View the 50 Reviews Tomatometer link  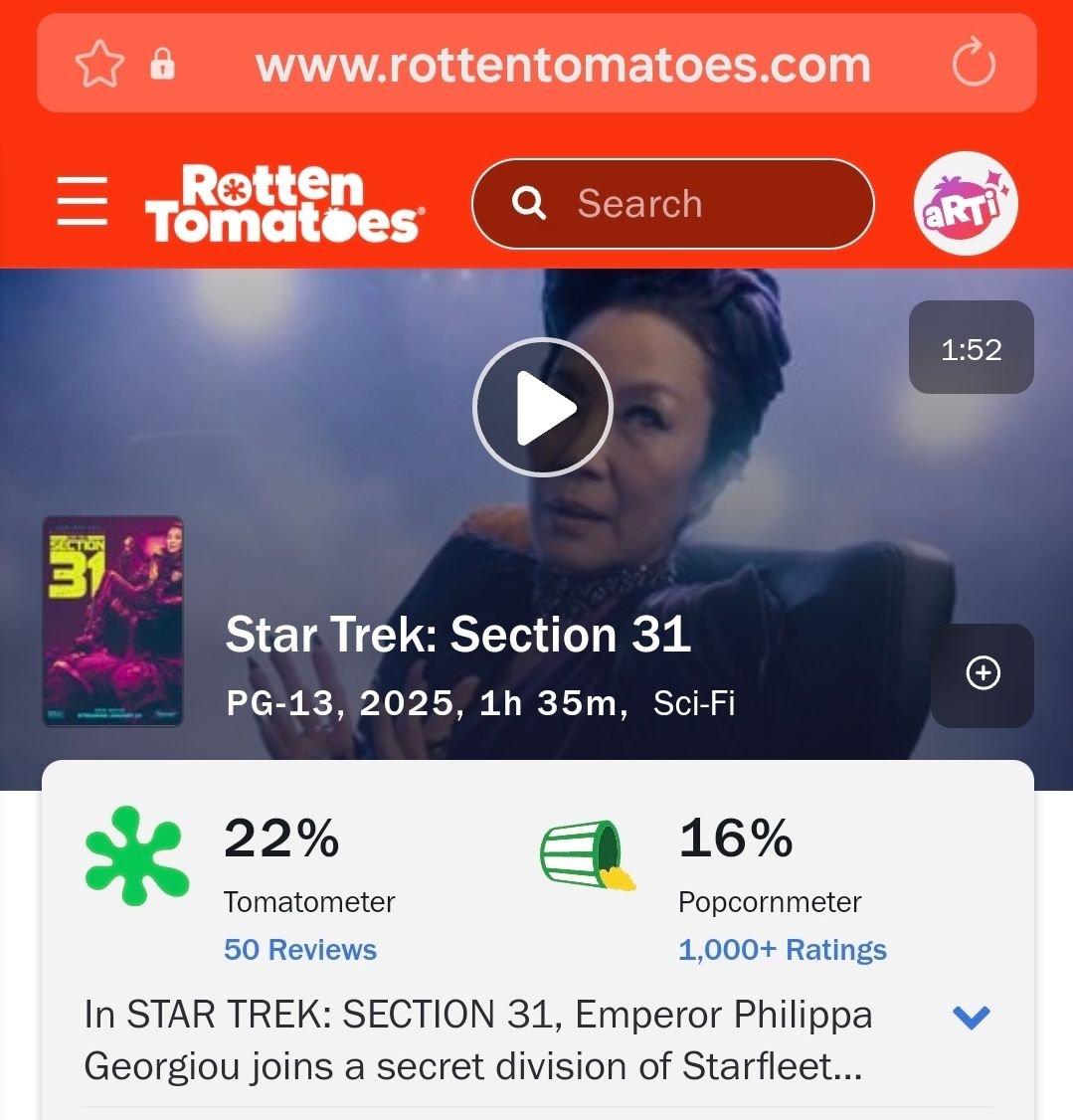point(300,950)
